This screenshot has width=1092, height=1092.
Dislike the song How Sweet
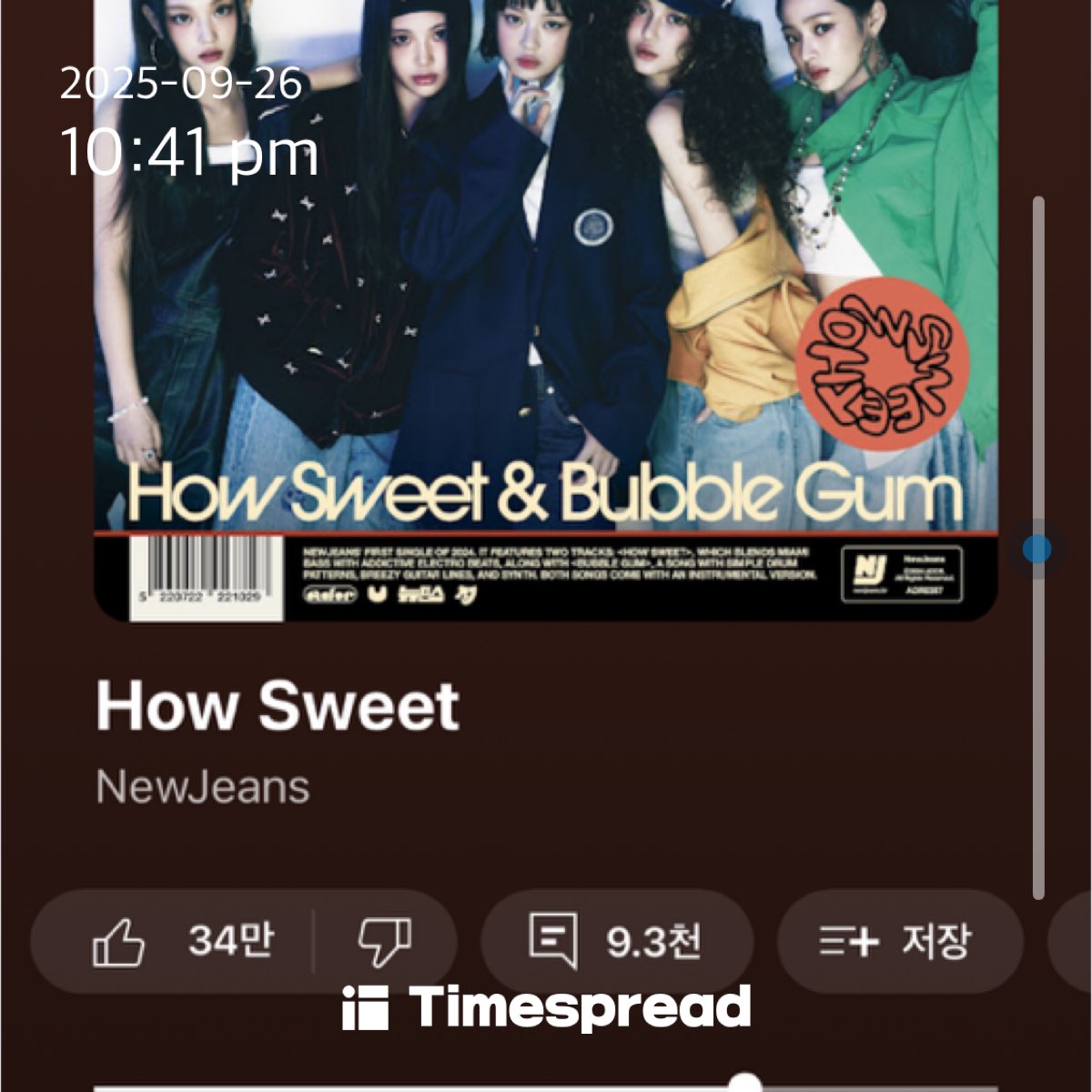pos(384,942)
